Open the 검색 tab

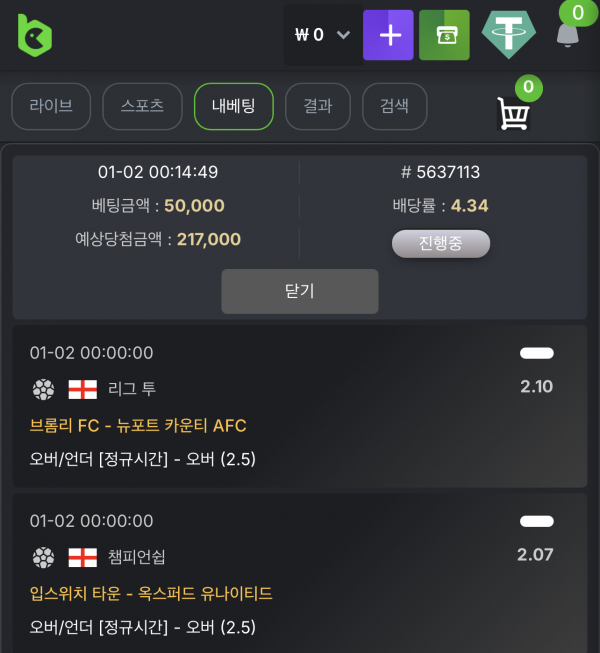pos(394,106)
